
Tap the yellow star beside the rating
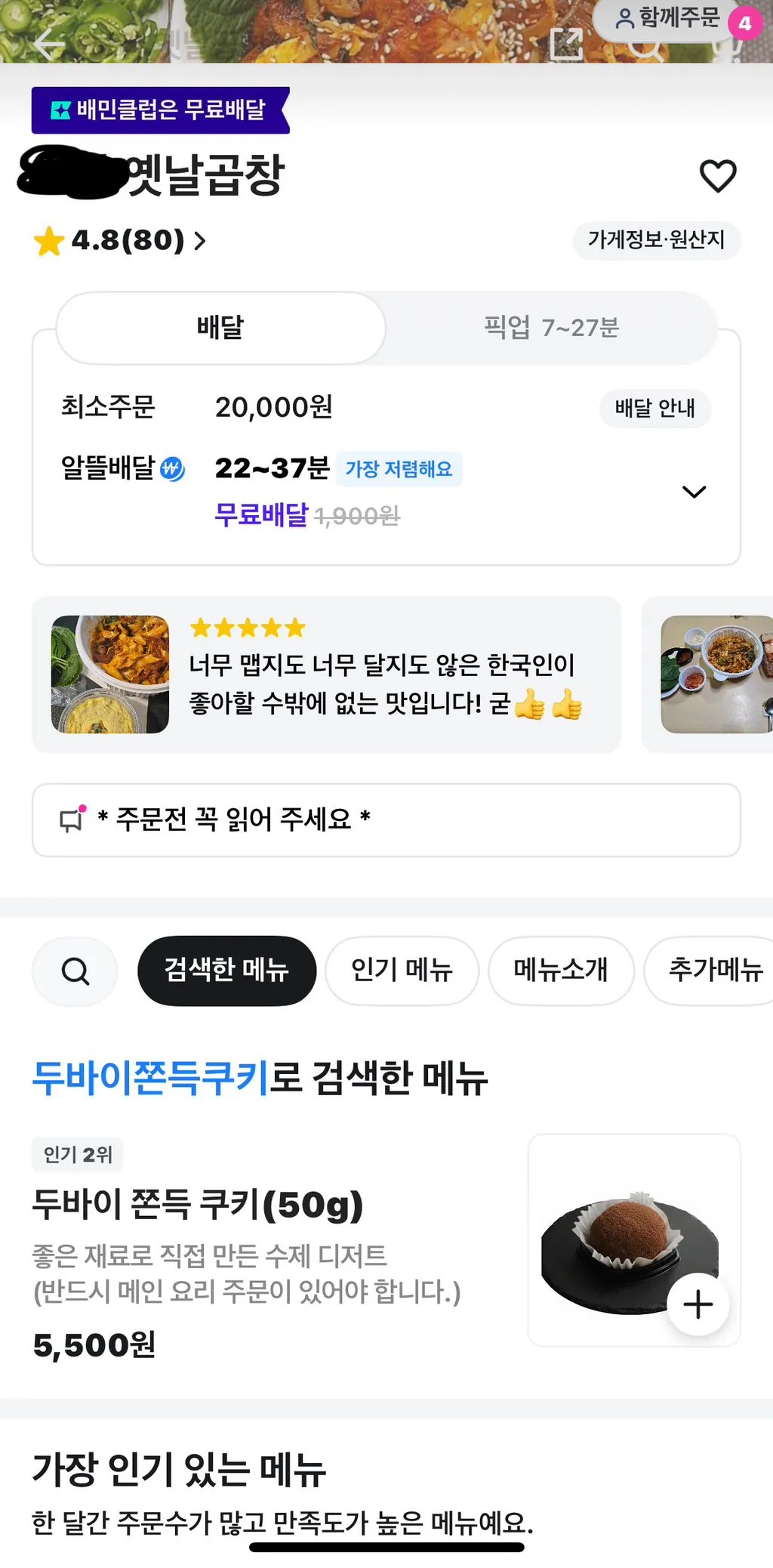tap(47, 241)
